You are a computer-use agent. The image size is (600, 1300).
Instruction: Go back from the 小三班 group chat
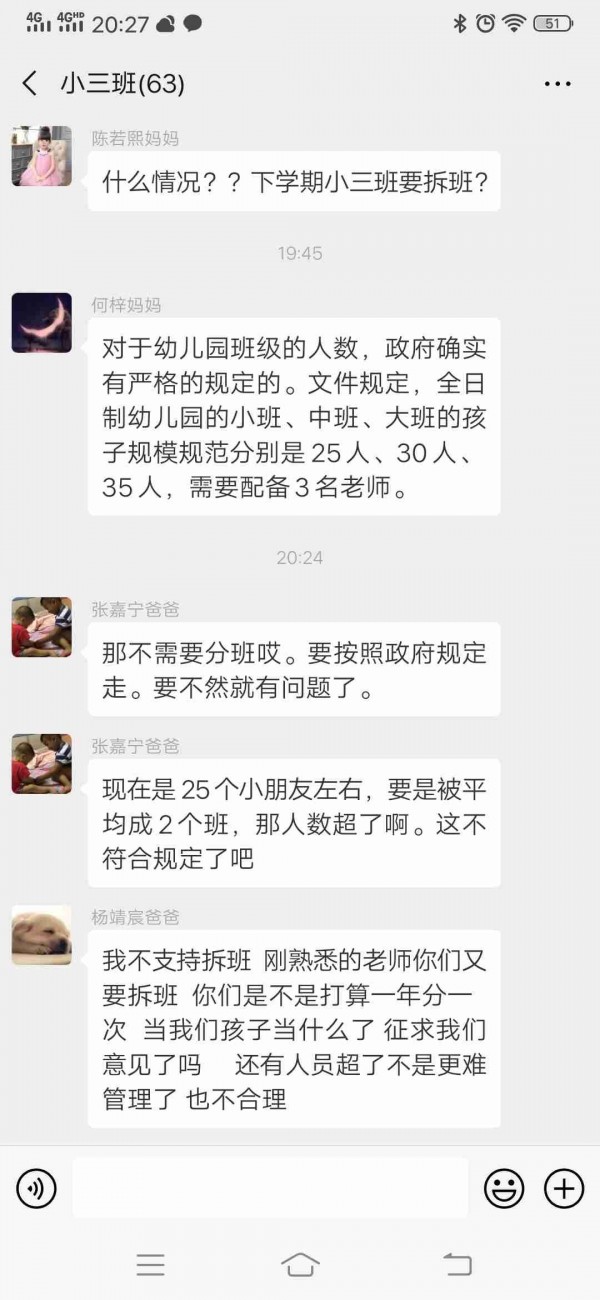click(30, 84)
